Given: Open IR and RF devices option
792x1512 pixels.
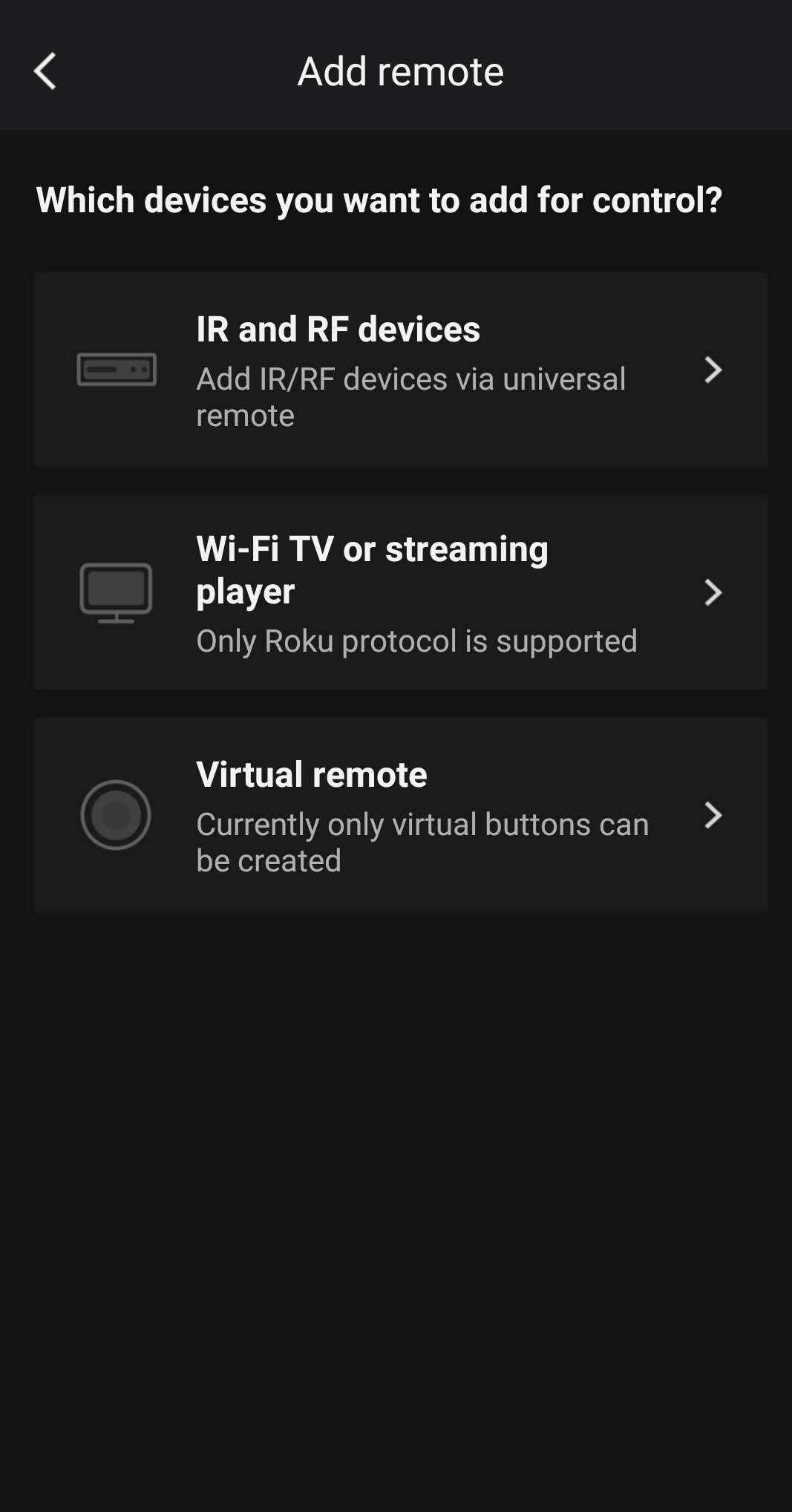Looking at the screenshot, I should click(x=400, y=370).
